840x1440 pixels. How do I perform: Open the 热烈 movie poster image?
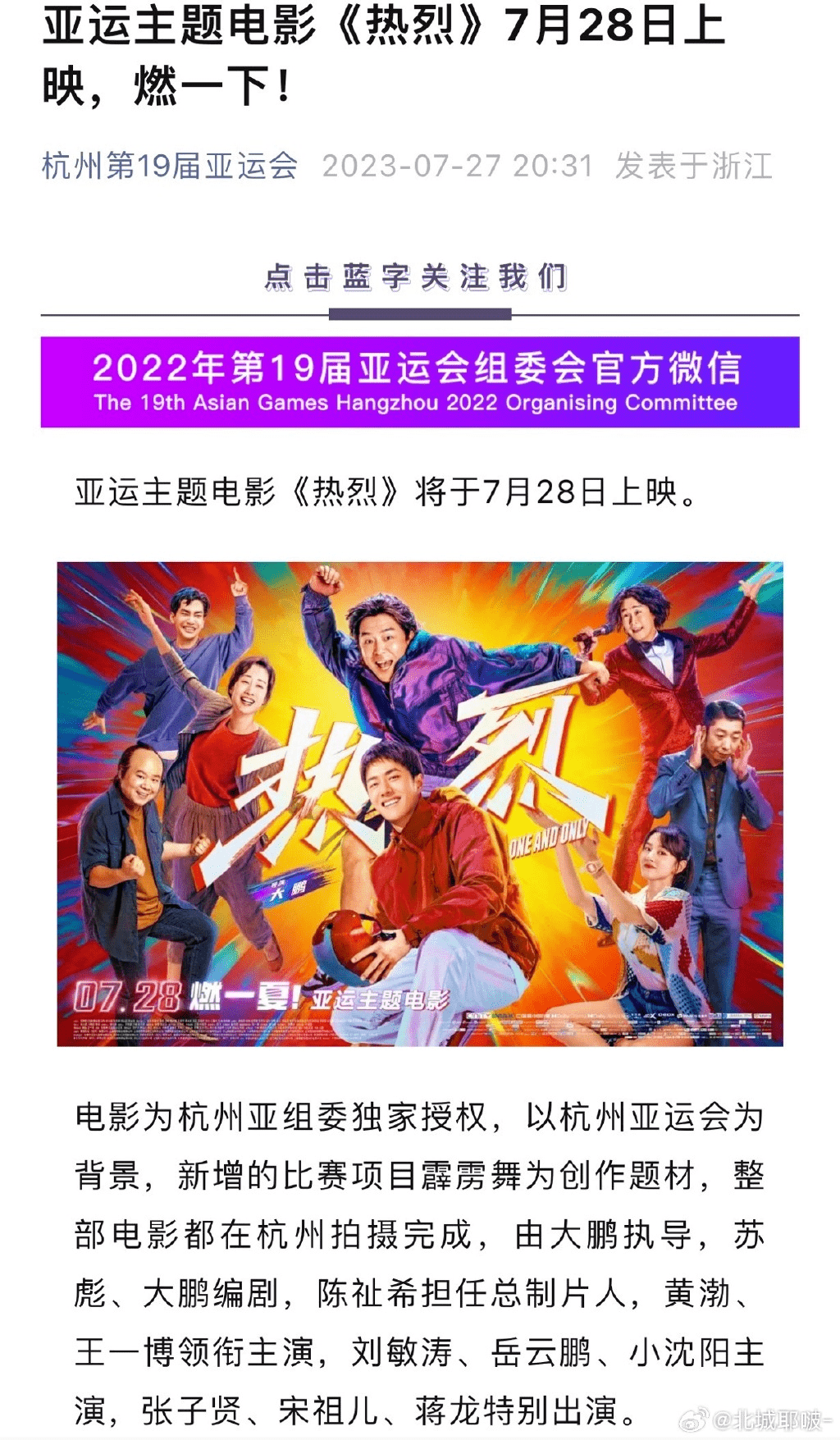pos(420,804)
